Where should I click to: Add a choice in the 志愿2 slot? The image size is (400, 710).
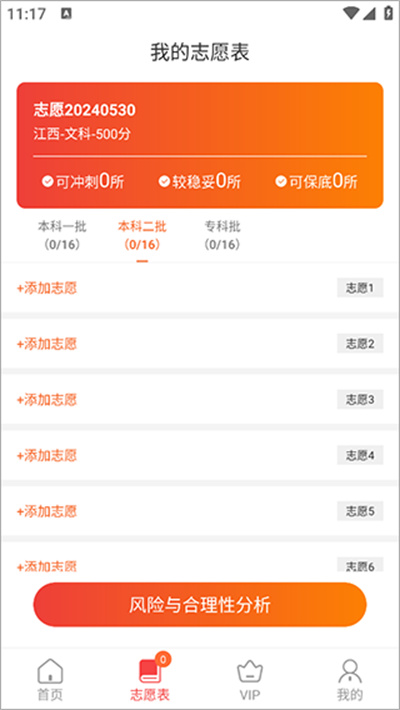click(47, 344)
